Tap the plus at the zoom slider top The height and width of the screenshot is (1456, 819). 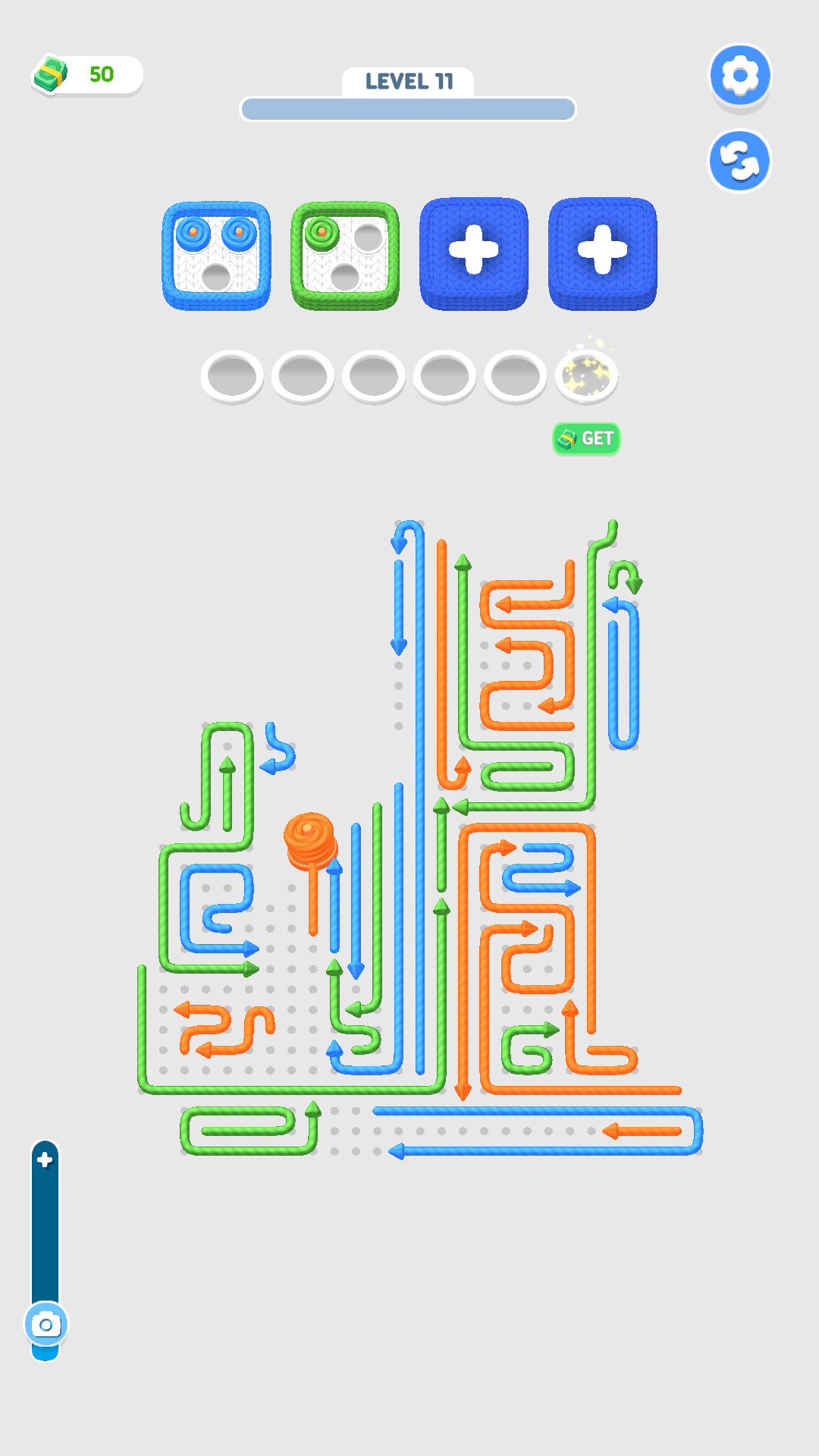tap(45, 1159)
